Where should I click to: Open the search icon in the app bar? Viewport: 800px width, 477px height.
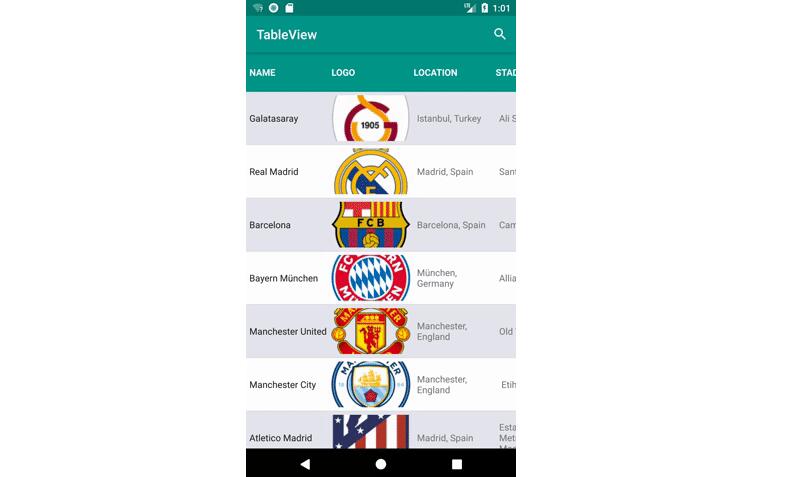[x=500, y=34]
